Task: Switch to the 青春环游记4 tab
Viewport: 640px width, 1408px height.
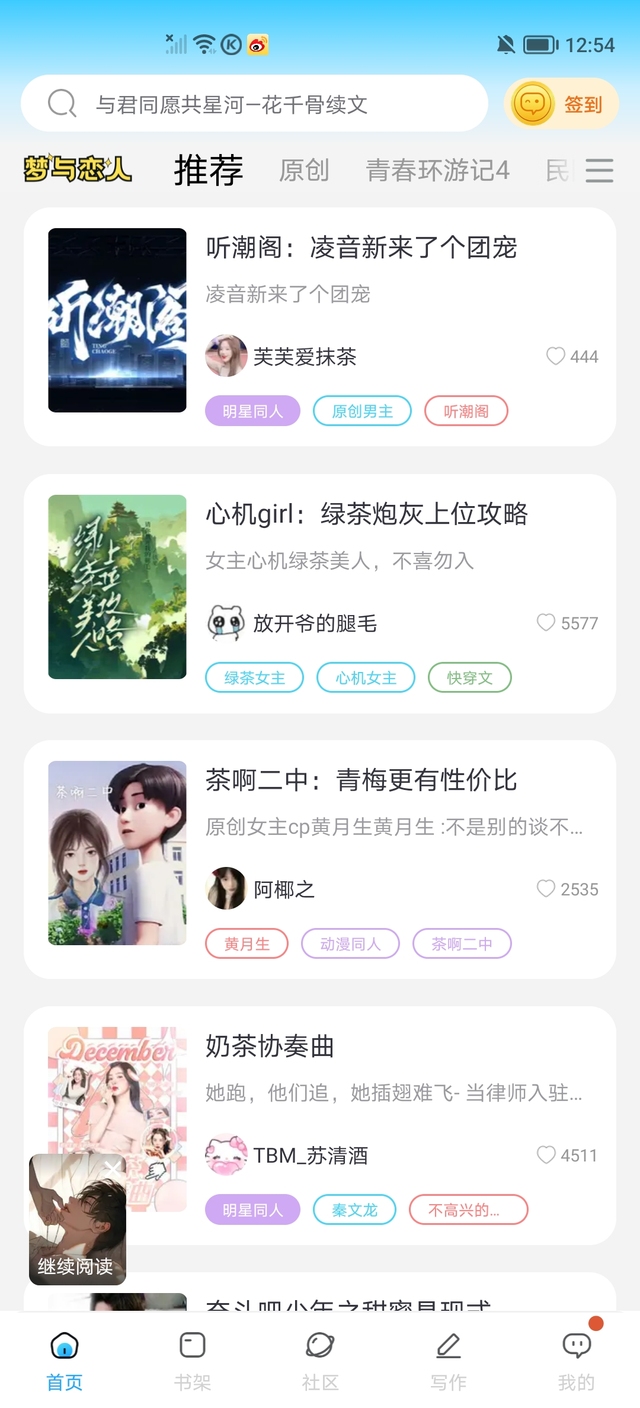Action: (438, 170)
